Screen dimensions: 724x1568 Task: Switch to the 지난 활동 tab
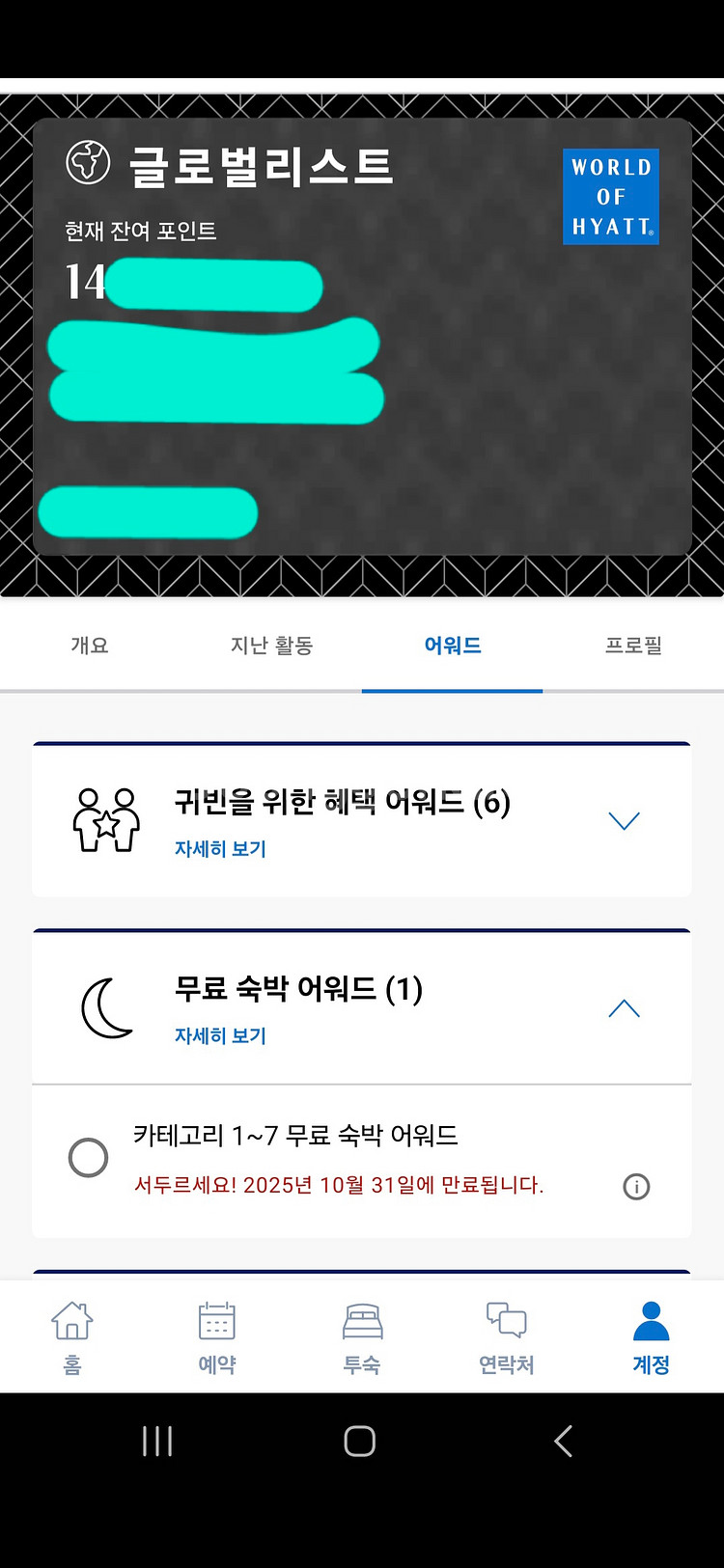(x=271, y=646)
